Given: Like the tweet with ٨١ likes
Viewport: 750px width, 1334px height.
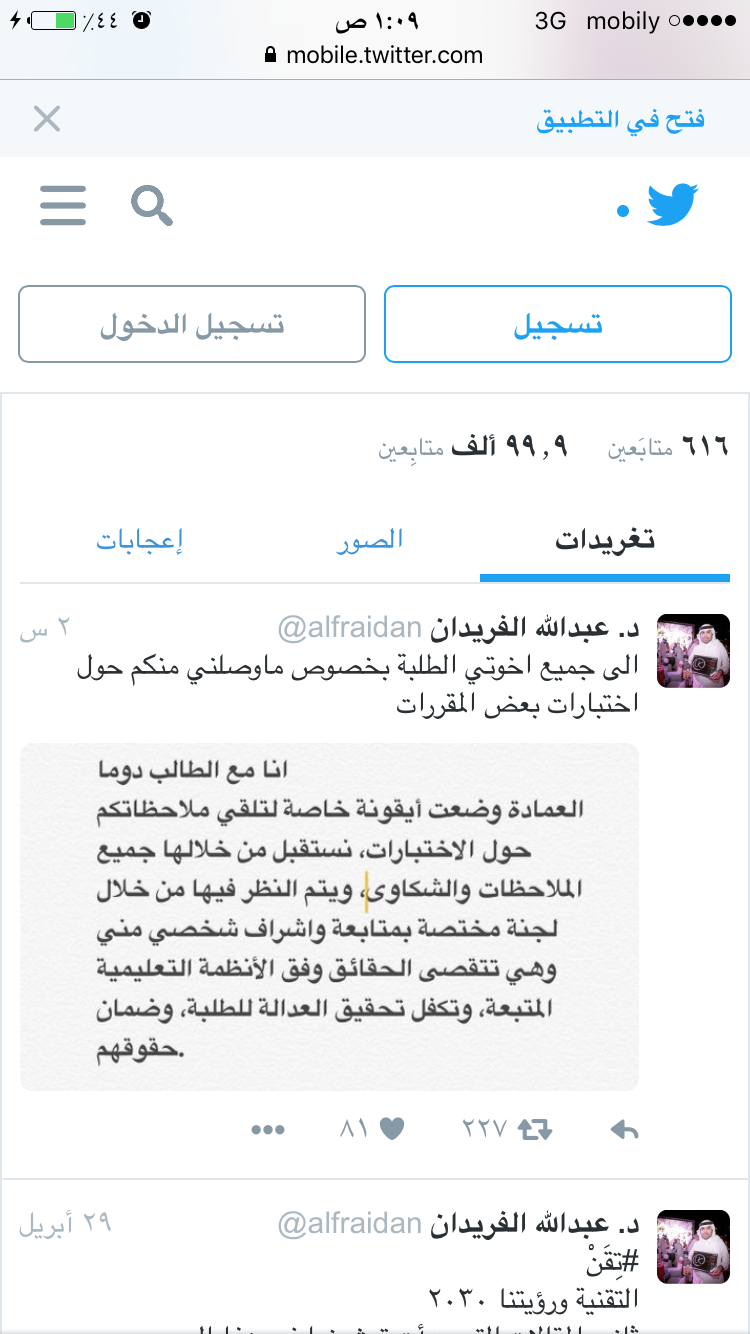Looking at the screenshot, I should [392, 1130].
